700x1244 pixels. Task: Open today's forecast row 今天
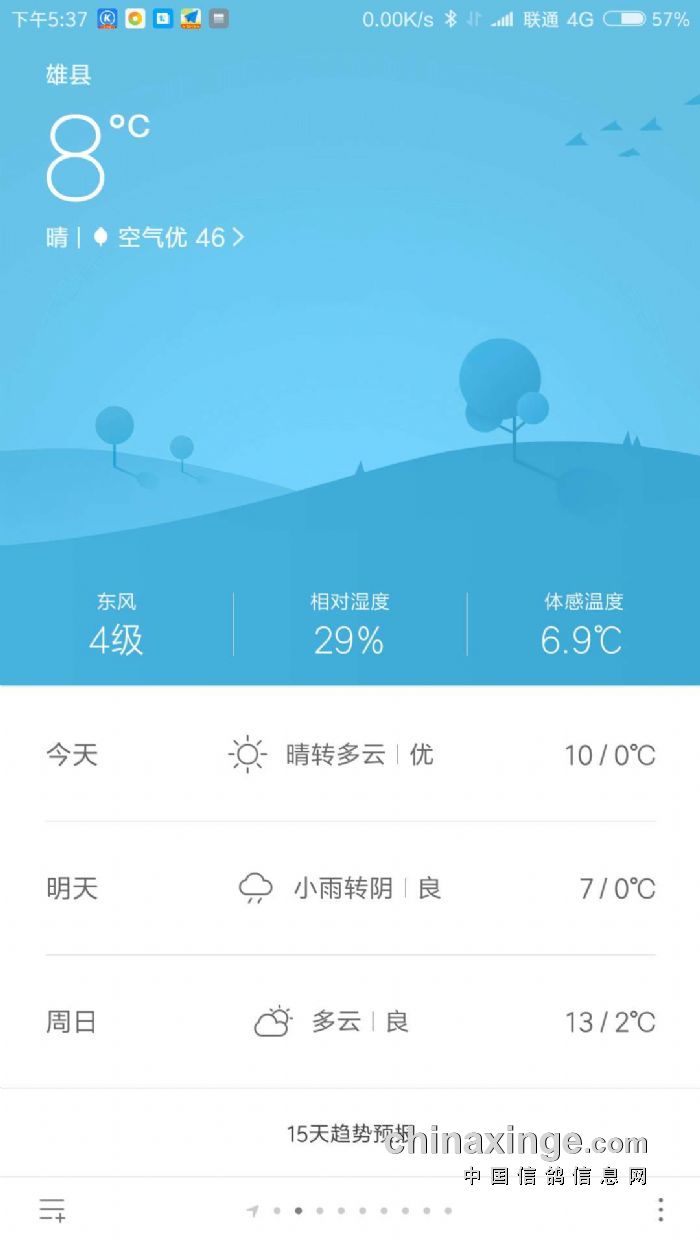coord(350,754)
